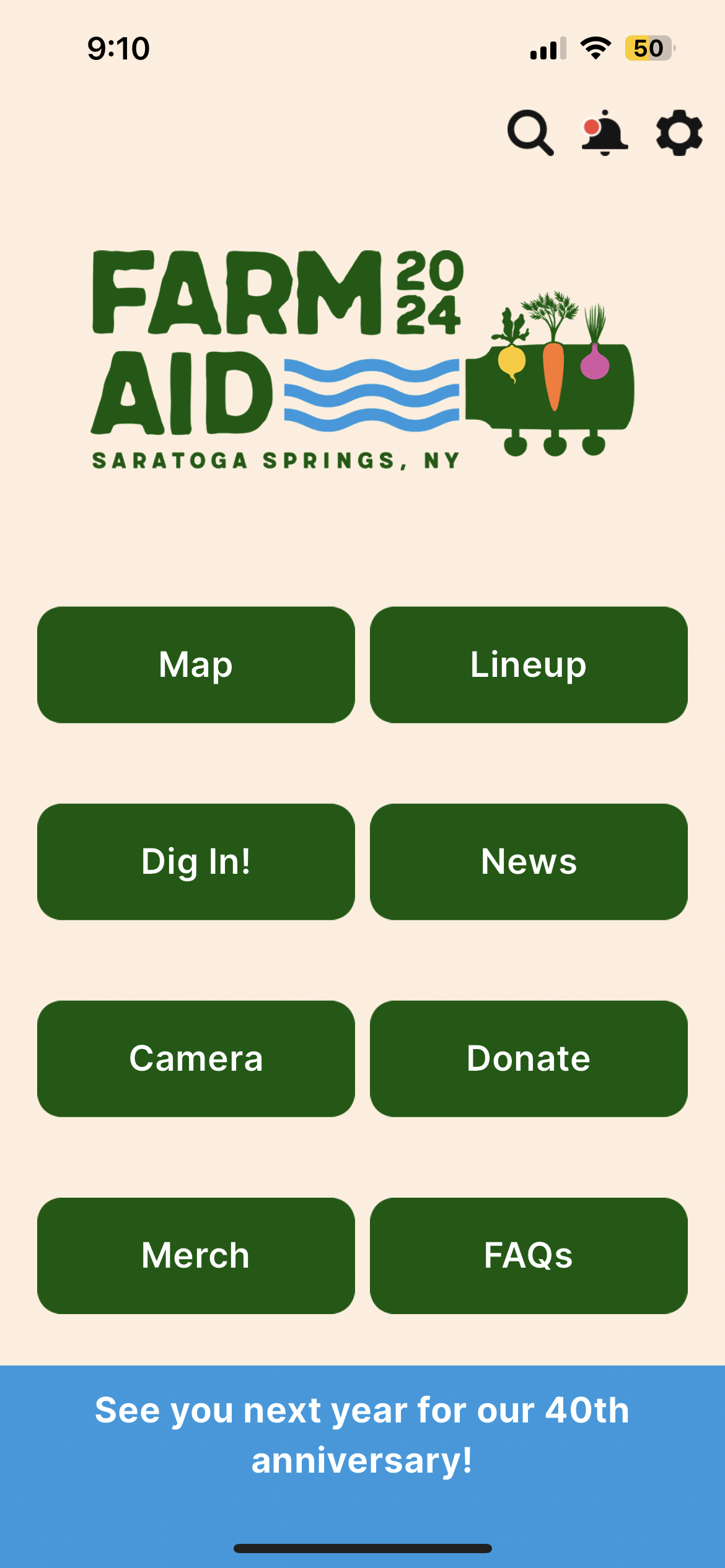The image size is (725, 1568).
Task: Open the search icon
Action: point(530,133)
